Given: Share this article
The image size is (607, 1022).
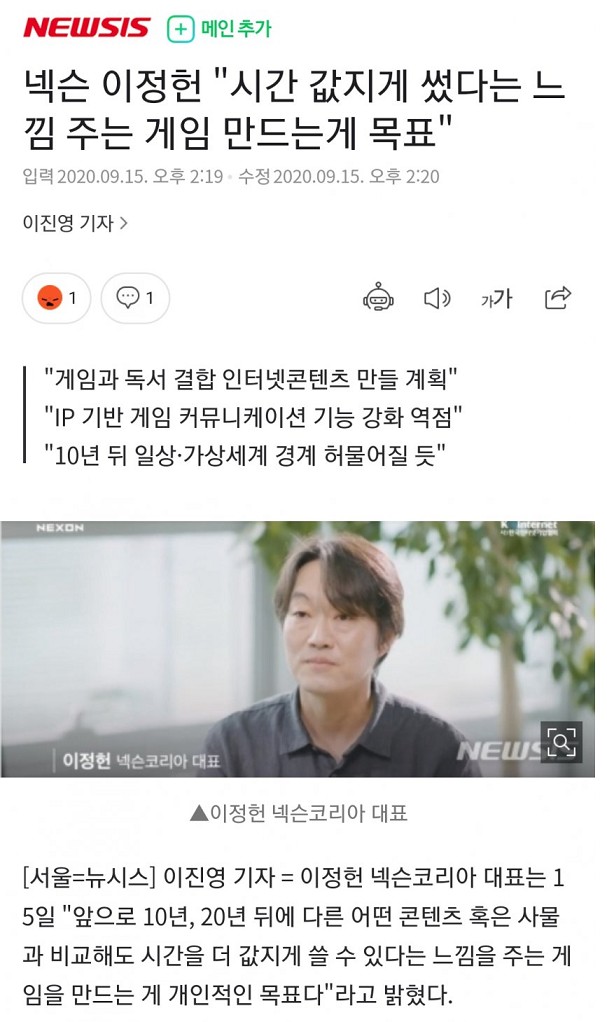Looking at the screenshot, I should pos(558,297).
